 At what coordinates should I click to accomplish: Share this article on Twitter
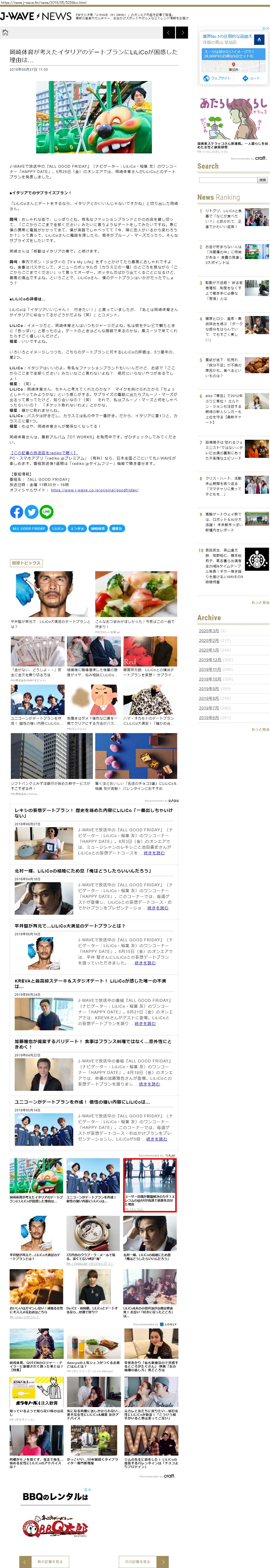(x=32, y=512)
